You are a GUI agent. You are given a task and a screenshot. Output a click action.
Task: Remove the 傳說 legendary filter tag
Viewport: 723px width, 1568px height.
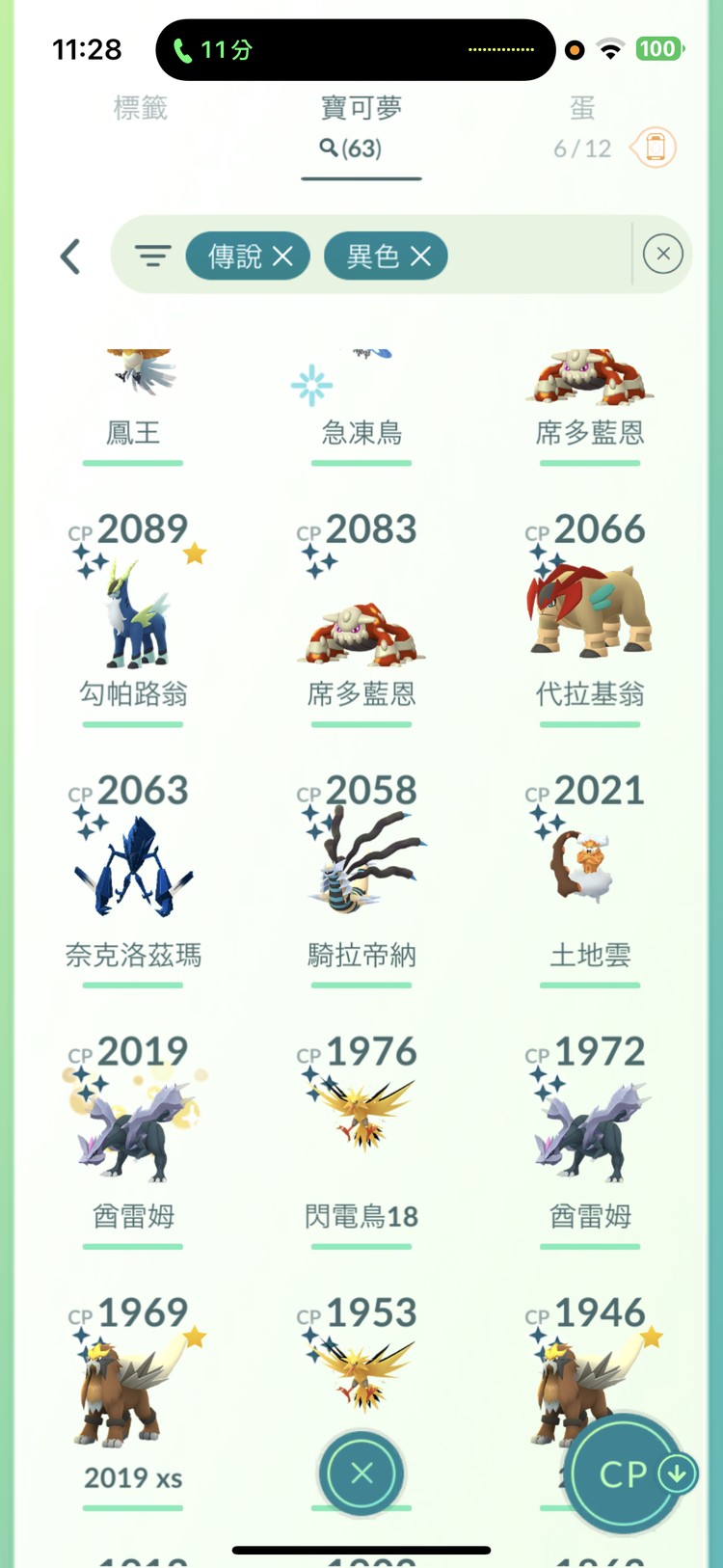point(281,256)
